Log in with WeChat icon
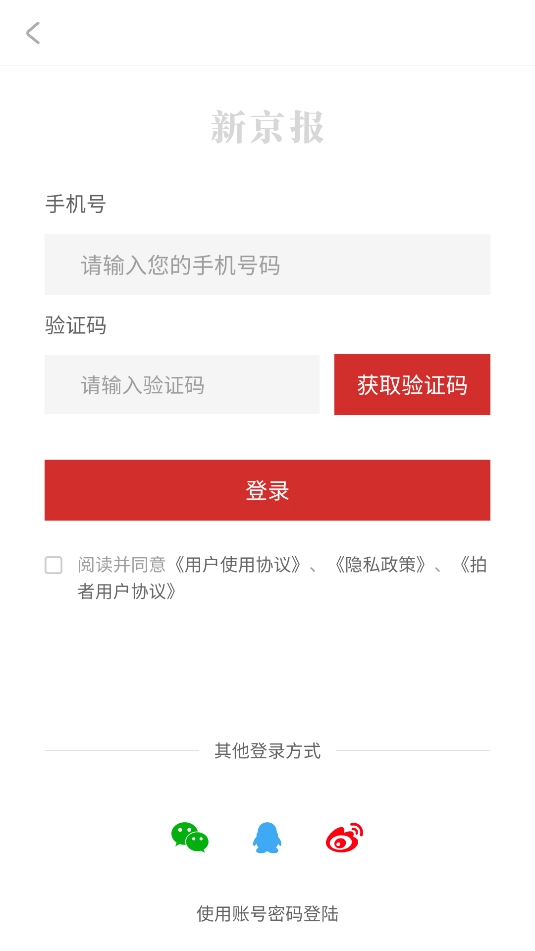 click(x=190, y=838)
